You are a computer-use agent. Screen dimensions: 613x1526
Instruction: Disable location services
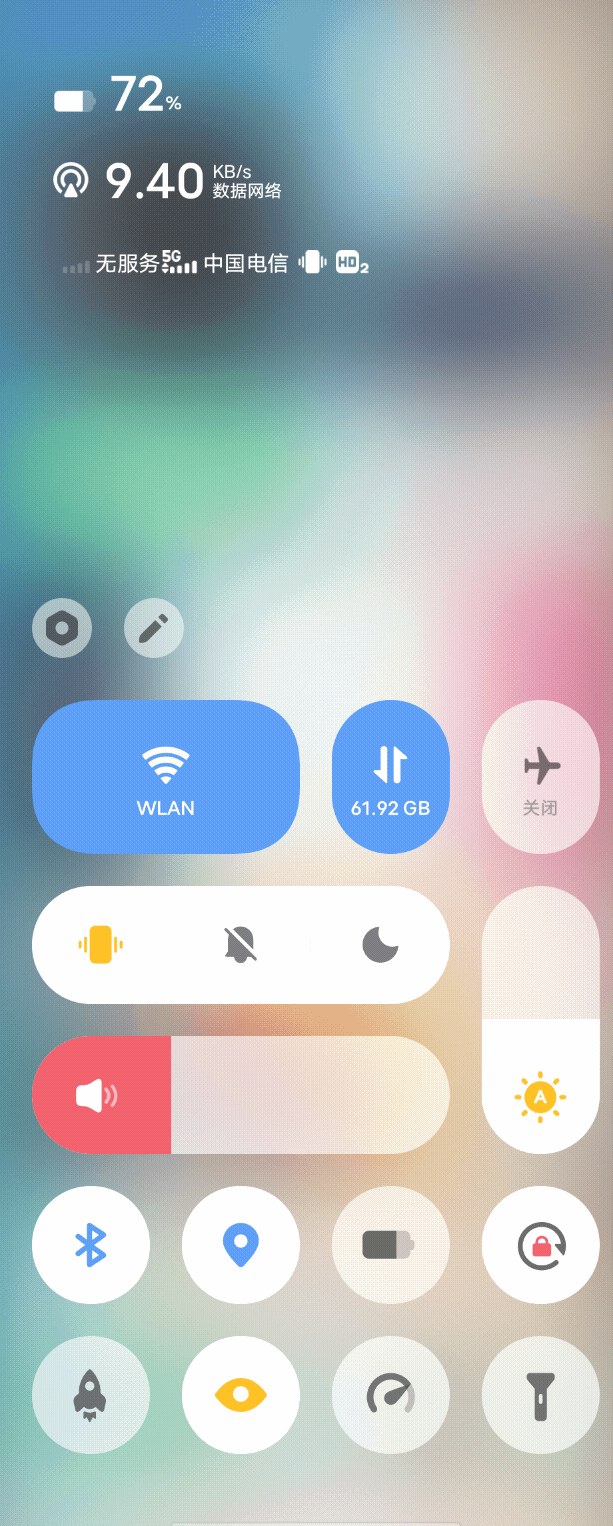pos(240,1245)
